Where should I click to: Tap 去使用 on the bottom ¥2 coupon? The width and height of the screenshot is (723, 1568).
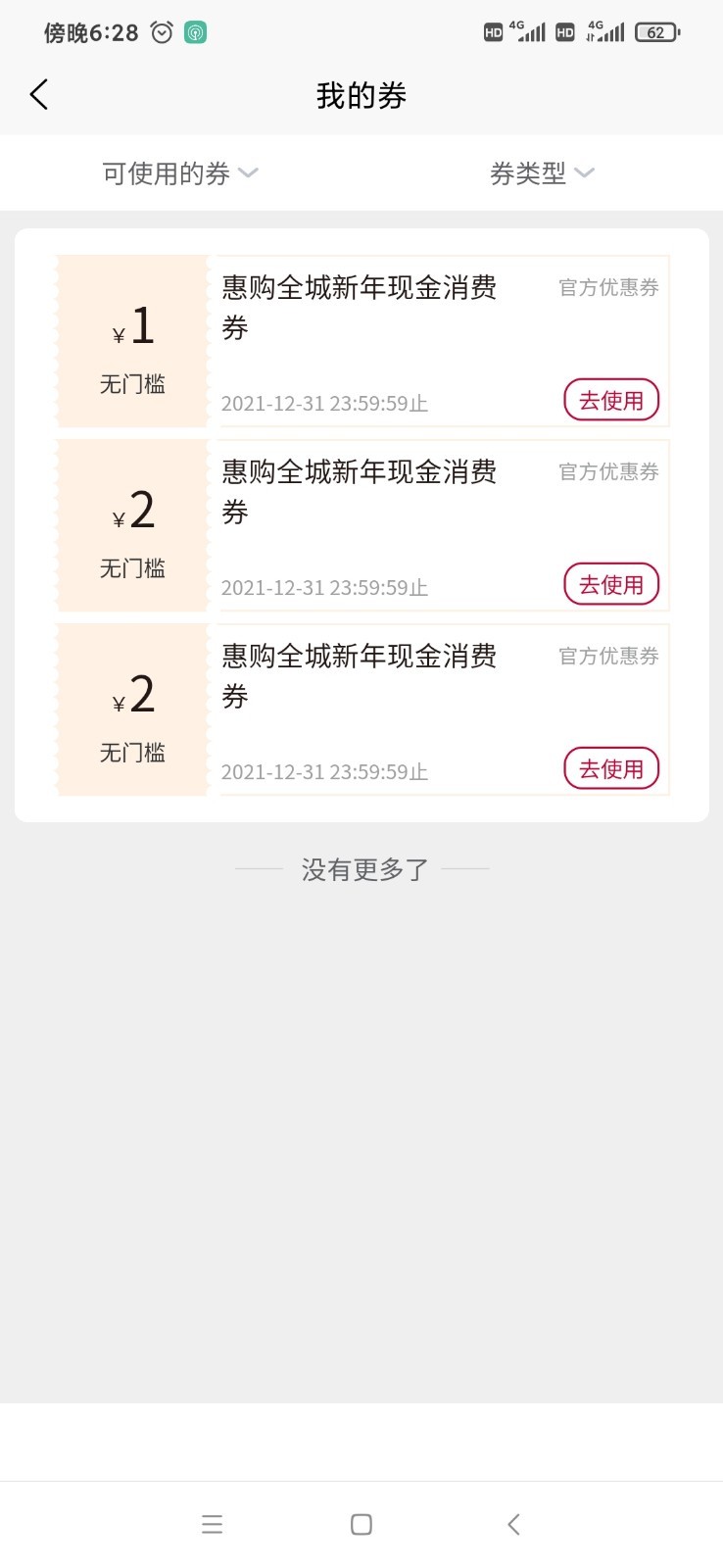610,767
